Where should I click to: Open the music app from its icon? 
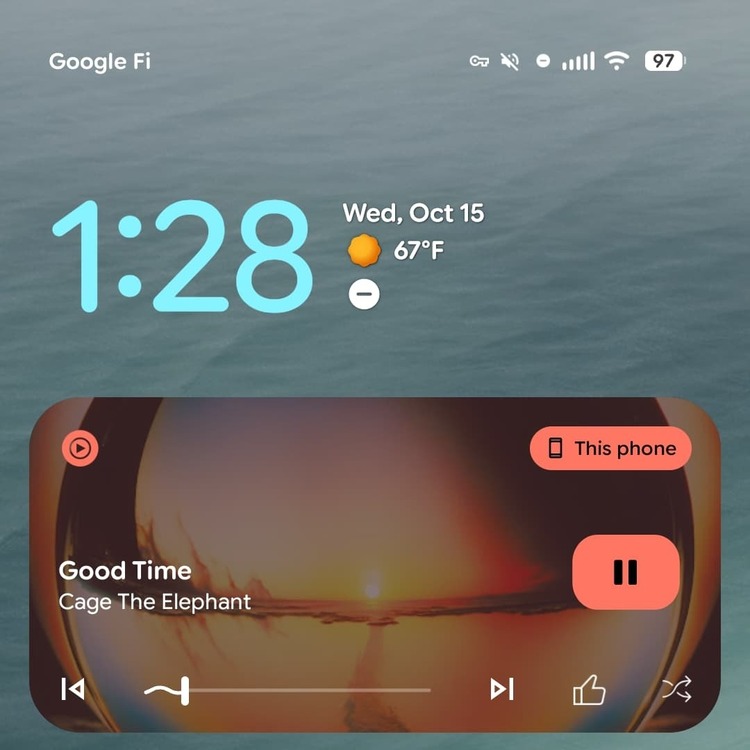point(80,449)
